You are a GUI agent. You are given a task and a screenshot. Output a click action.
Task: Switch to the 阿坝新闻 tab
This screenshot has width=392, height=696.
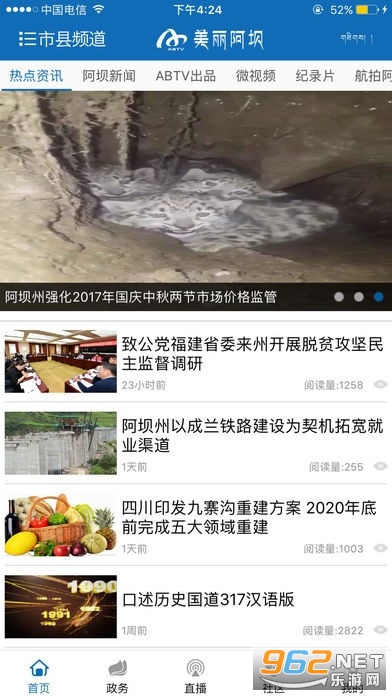(x=109, y=76)
